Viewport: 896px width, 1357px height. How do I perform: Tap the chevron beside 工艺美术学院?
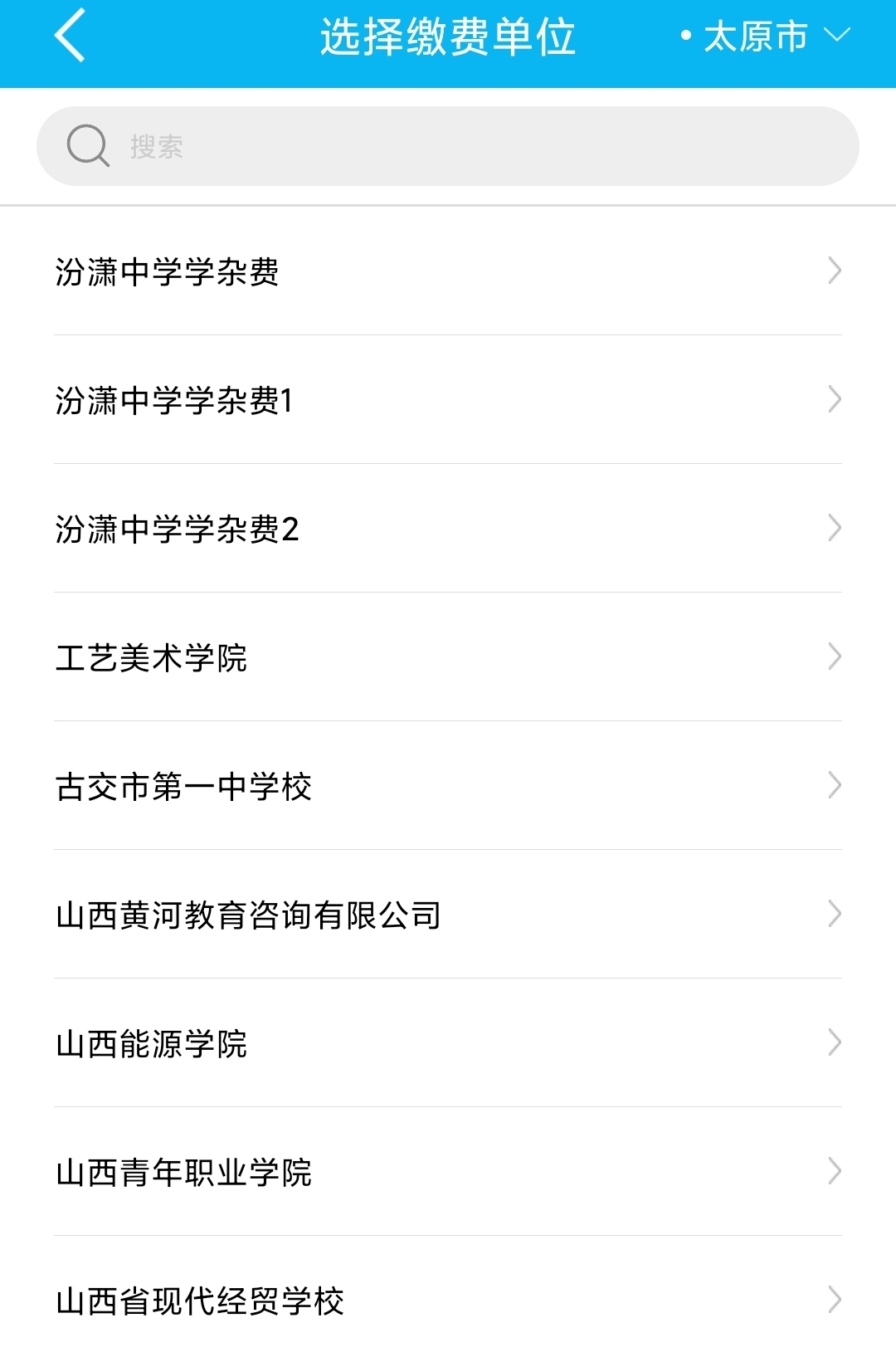(x=834, y=657)
